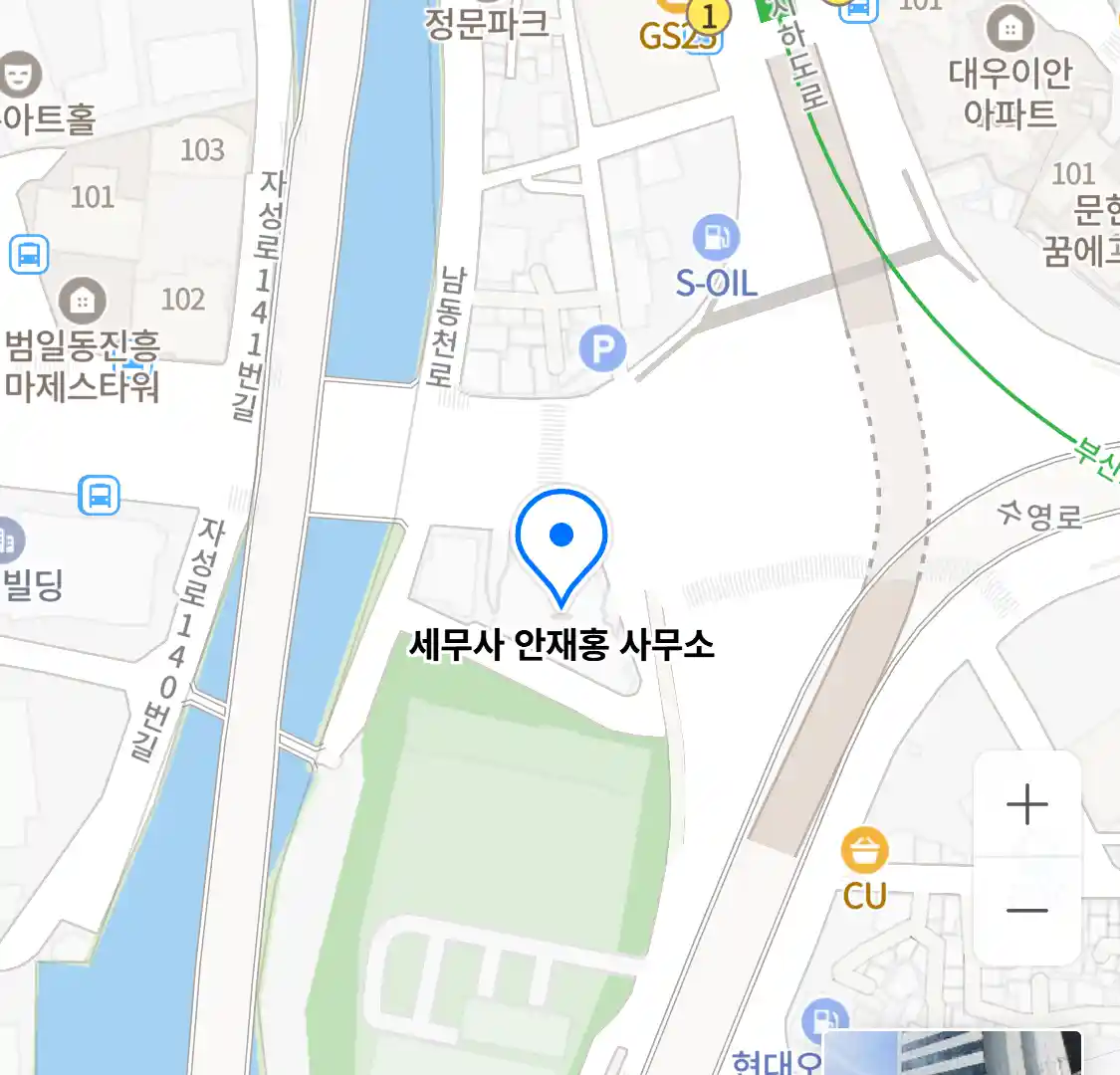Viewport: 1120px width, 1075px height.
Task: Open the 범일동진흥 마제스타워 place marker
Action: click(83, 300)
